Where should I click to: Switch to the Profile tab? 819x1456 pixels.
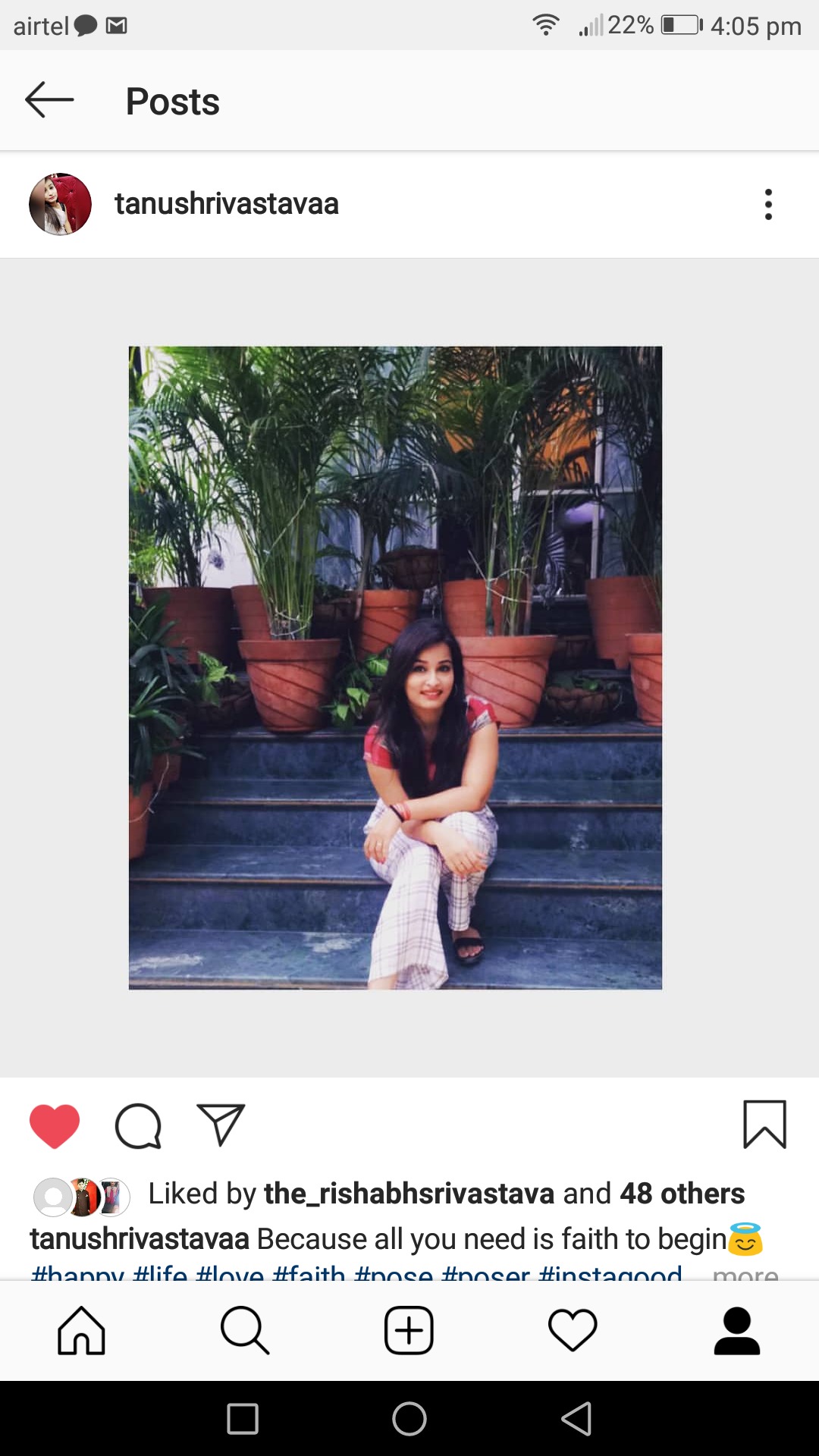tap(736, 1331)
